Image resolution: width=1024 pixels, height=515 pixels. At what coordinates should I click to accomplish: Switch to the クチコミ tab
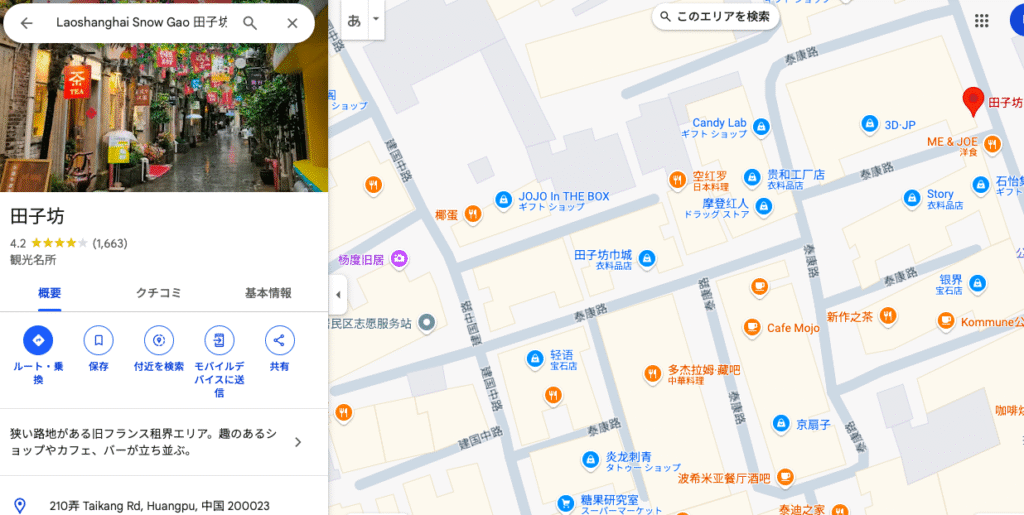pyautogui.click(x=158, y=293)
